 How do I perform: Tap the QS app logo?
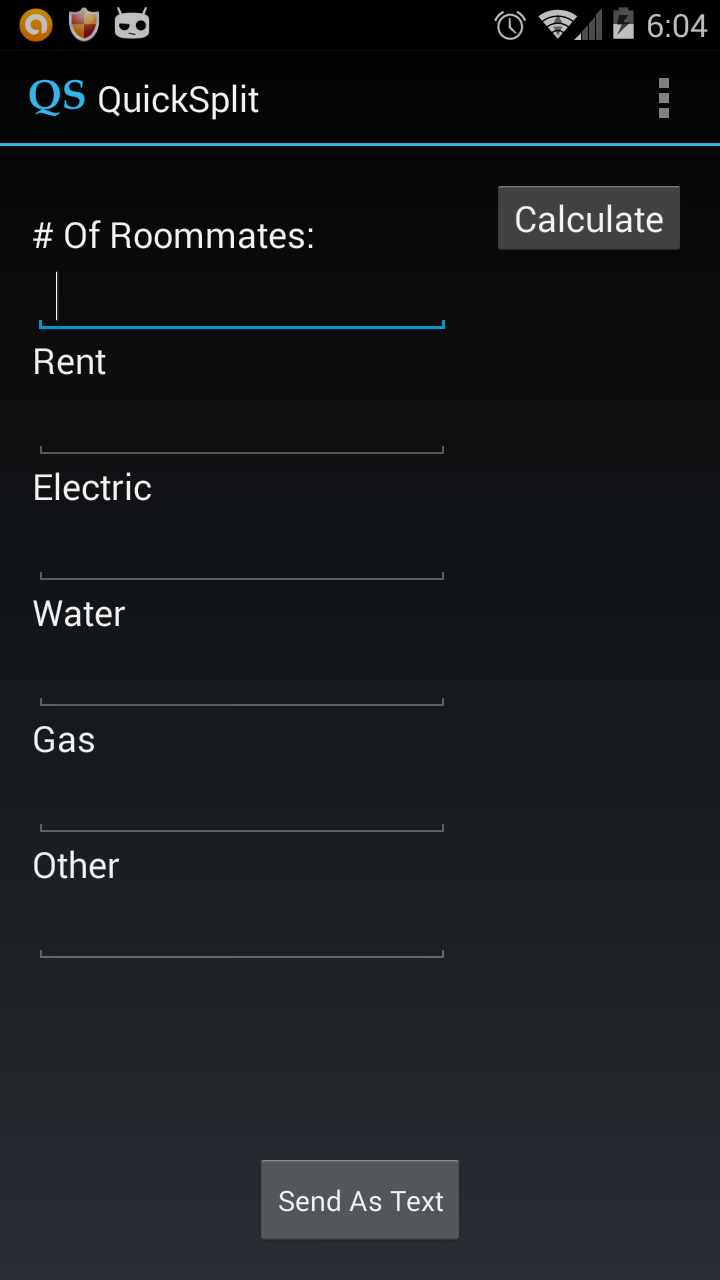57,96
